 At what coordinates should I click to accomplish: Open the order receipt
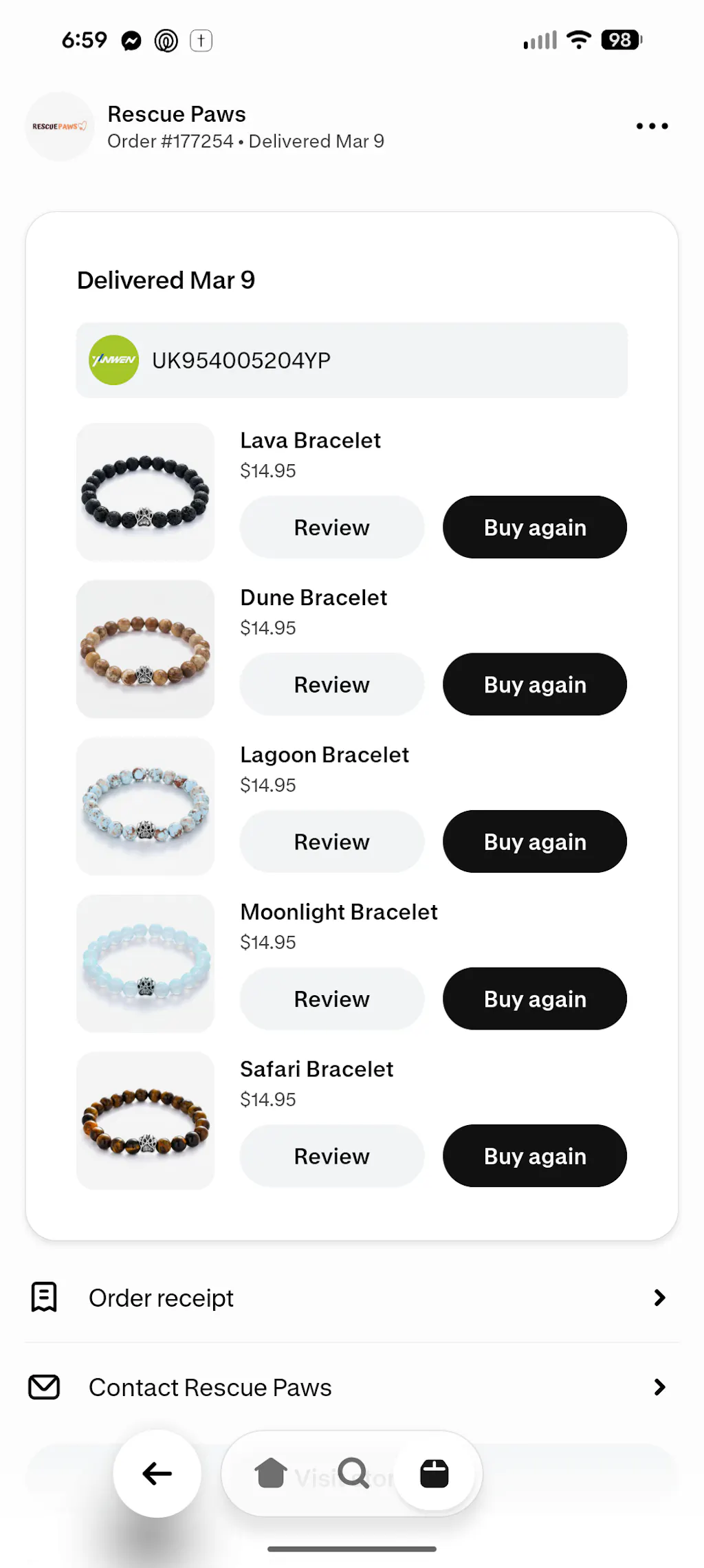[351, 1298]
